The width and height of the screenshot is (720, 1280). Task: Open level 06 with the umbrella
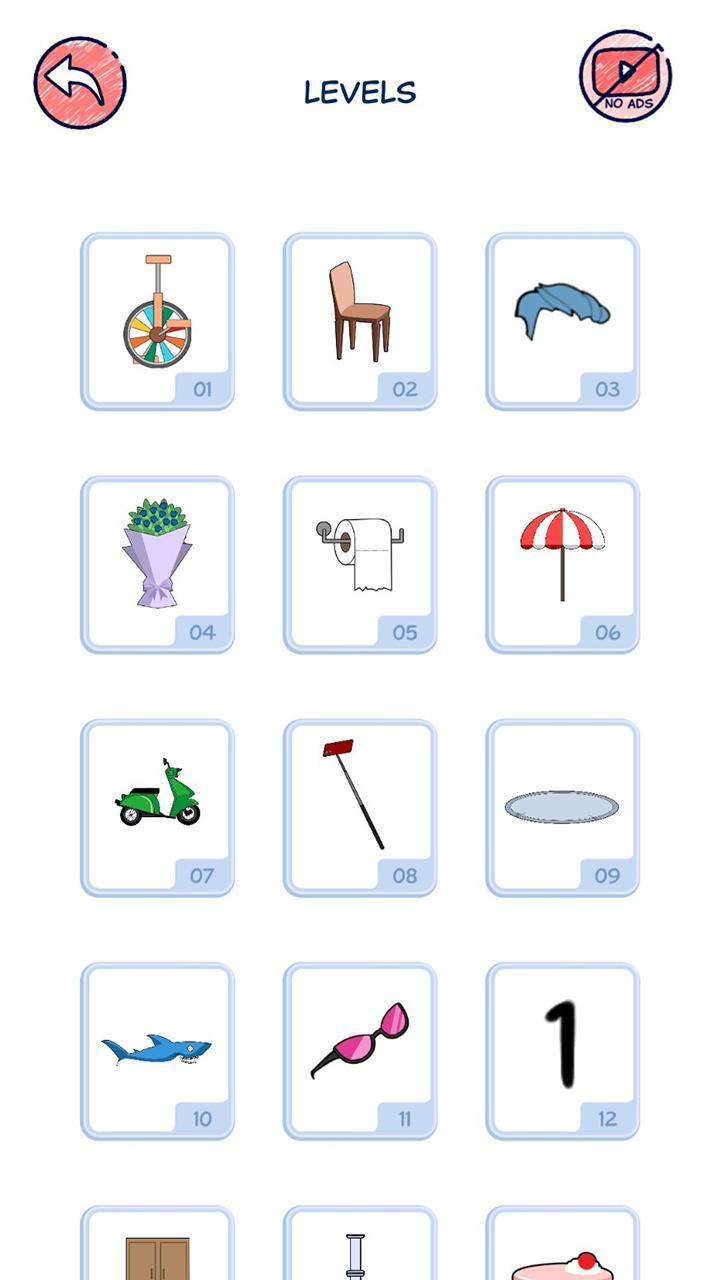pos(562,564)
